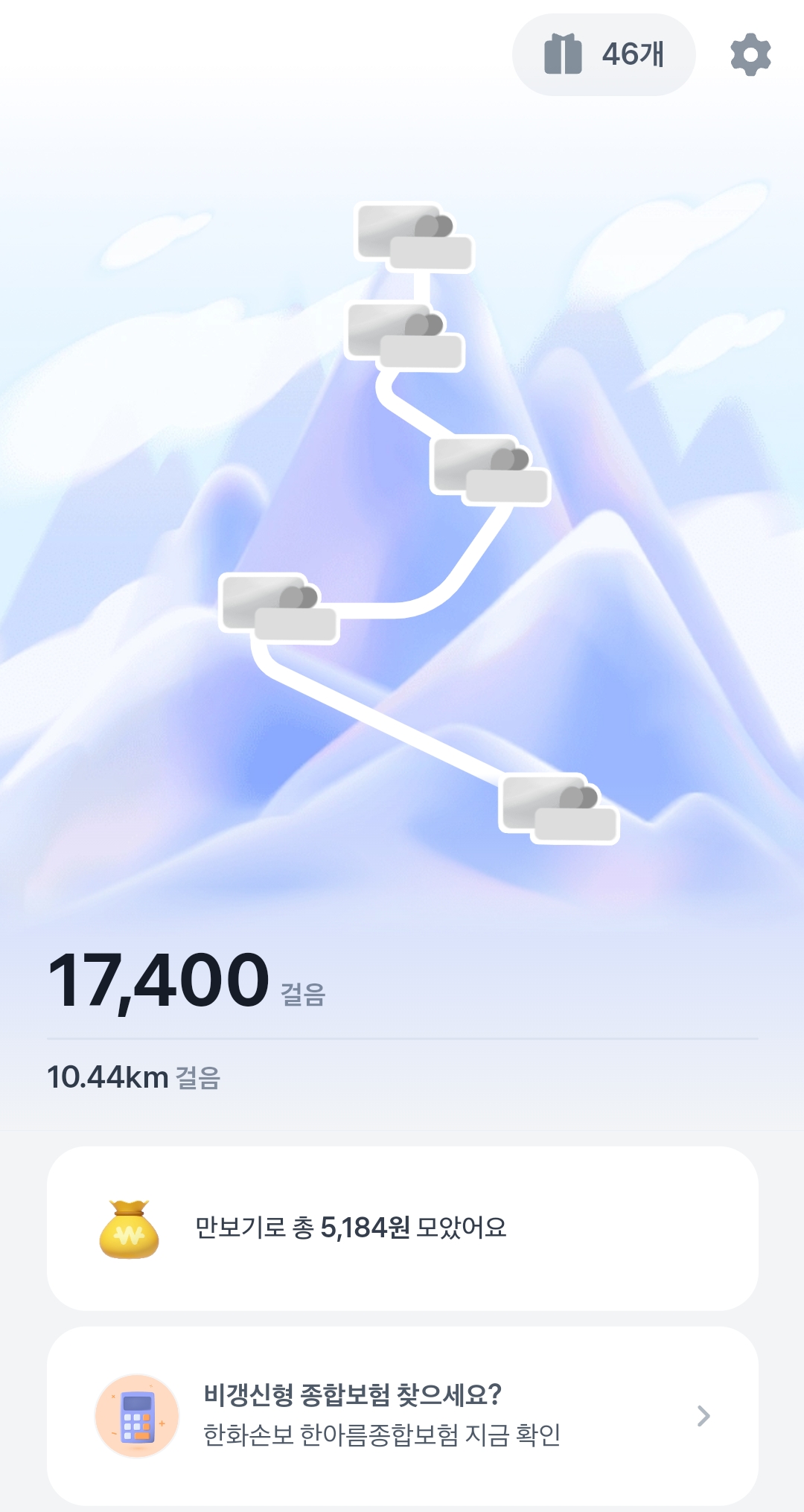Viewport: 804px width, 1512px height.
Task: Open the 만보기로 총 5,184원 모았어요 card
Action: 402,1228
